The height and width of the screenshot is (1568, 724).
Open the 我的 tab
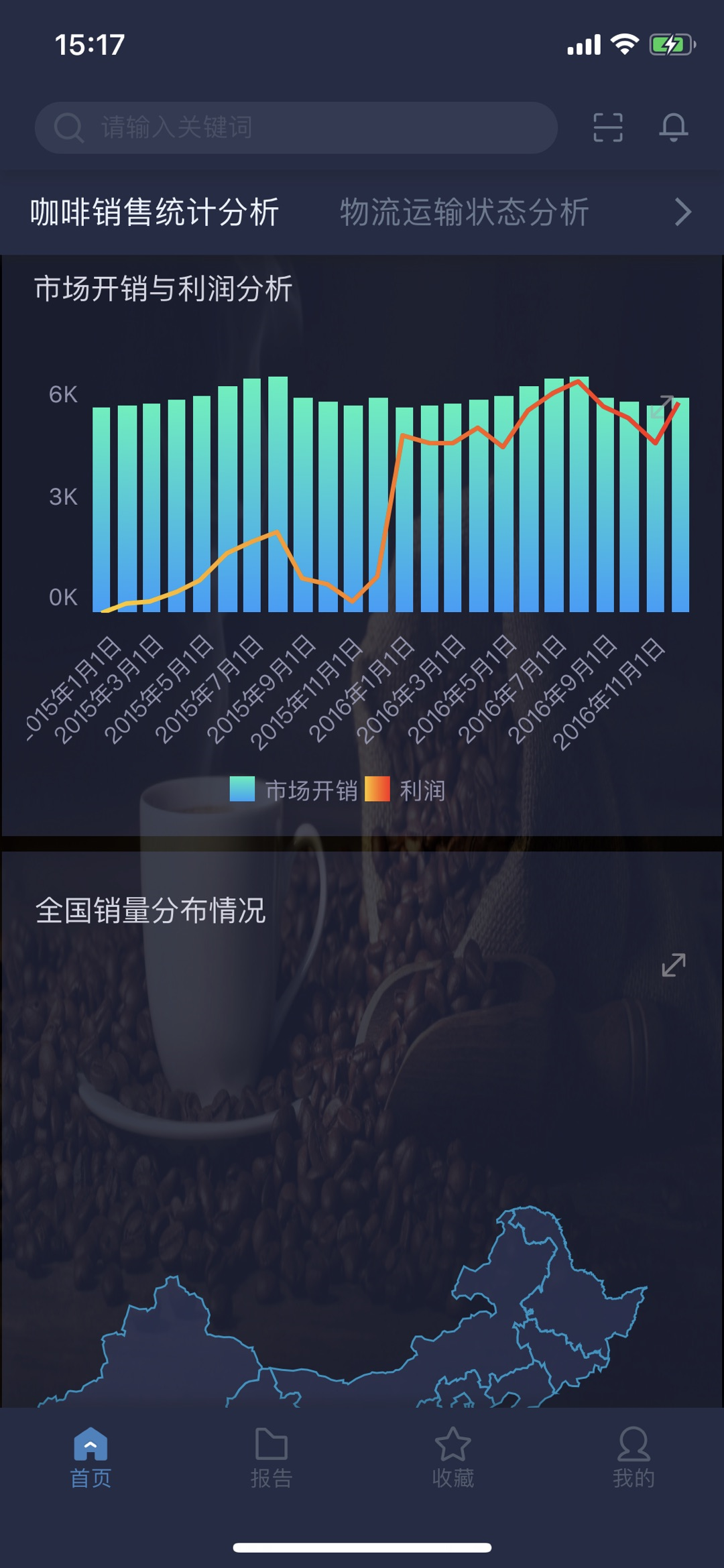pos(633,1457)
